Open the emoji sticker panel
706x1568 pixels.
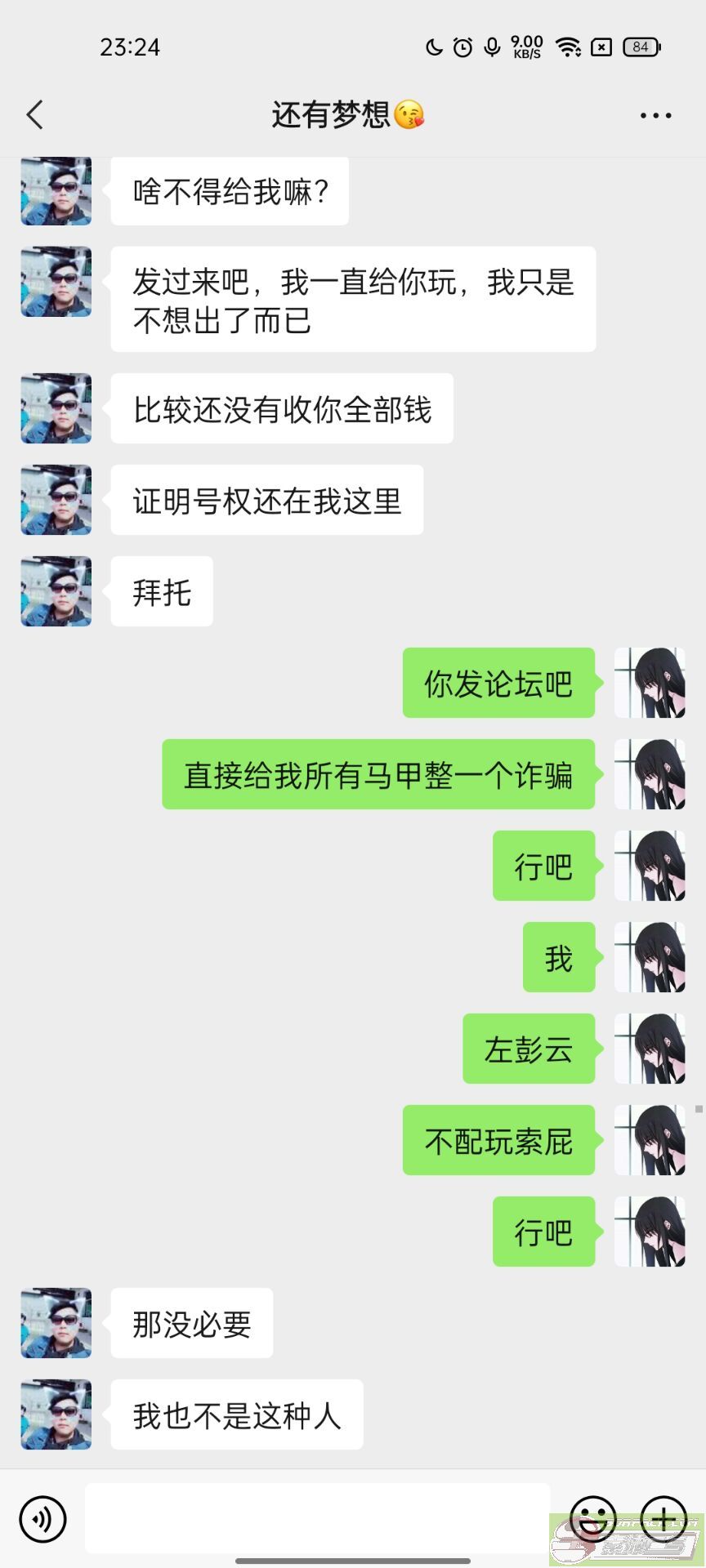592,1518
